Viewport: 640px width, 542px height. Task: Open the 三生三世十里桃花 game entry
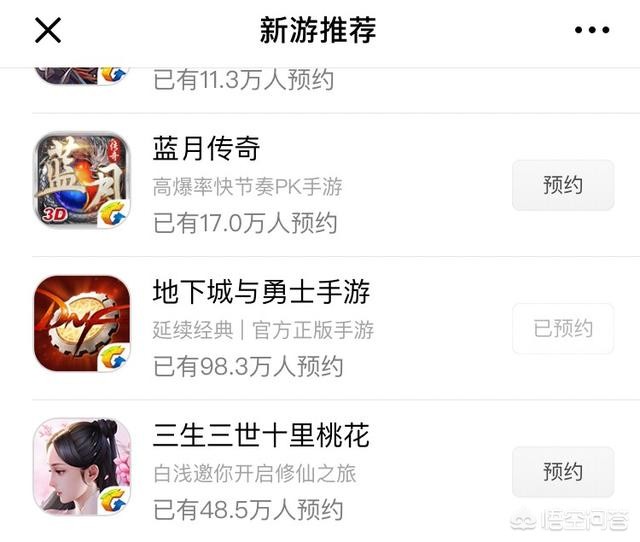[261, 436]
